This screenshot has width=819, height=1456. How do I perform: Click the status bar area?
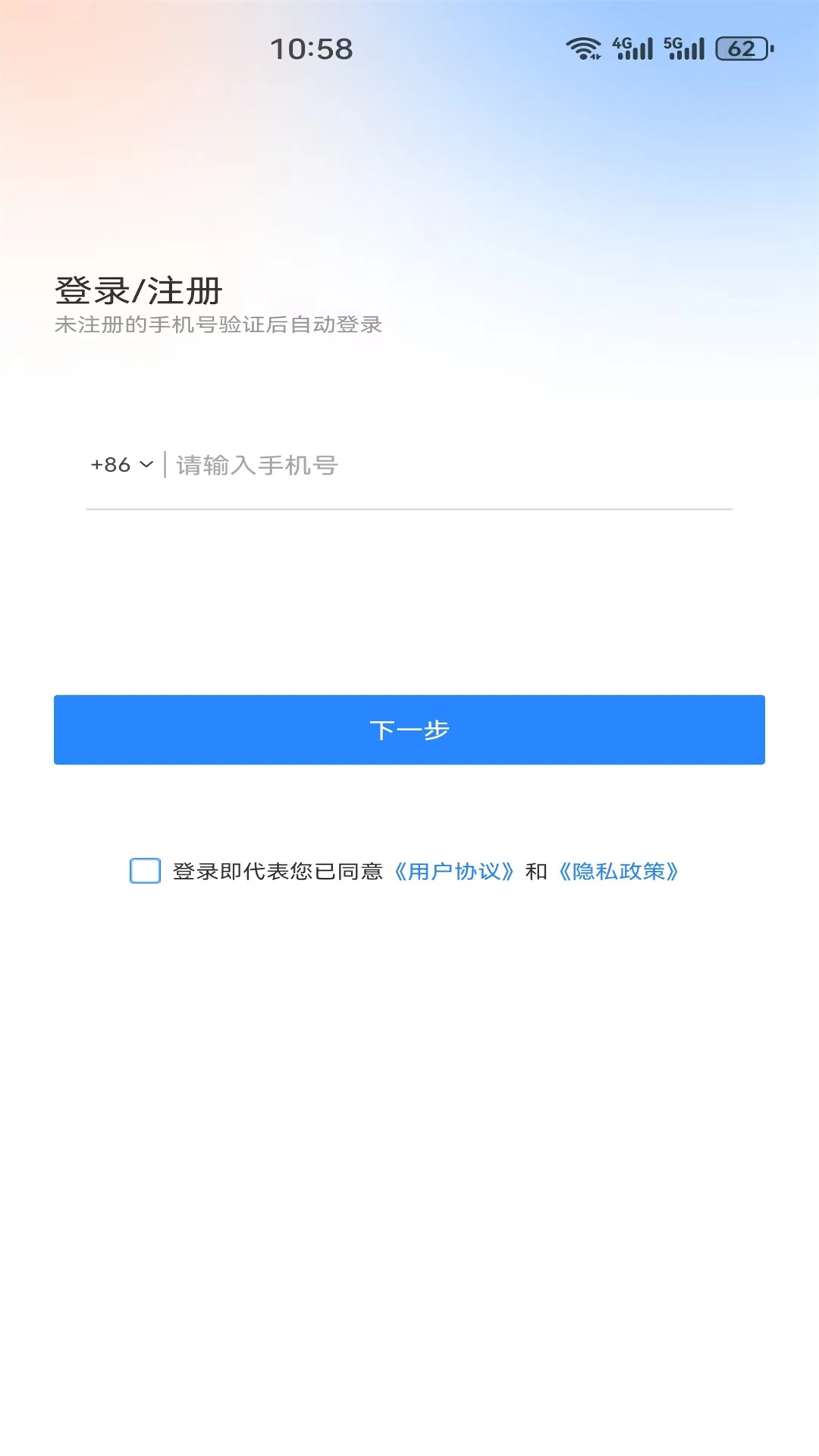pos(409,49)
